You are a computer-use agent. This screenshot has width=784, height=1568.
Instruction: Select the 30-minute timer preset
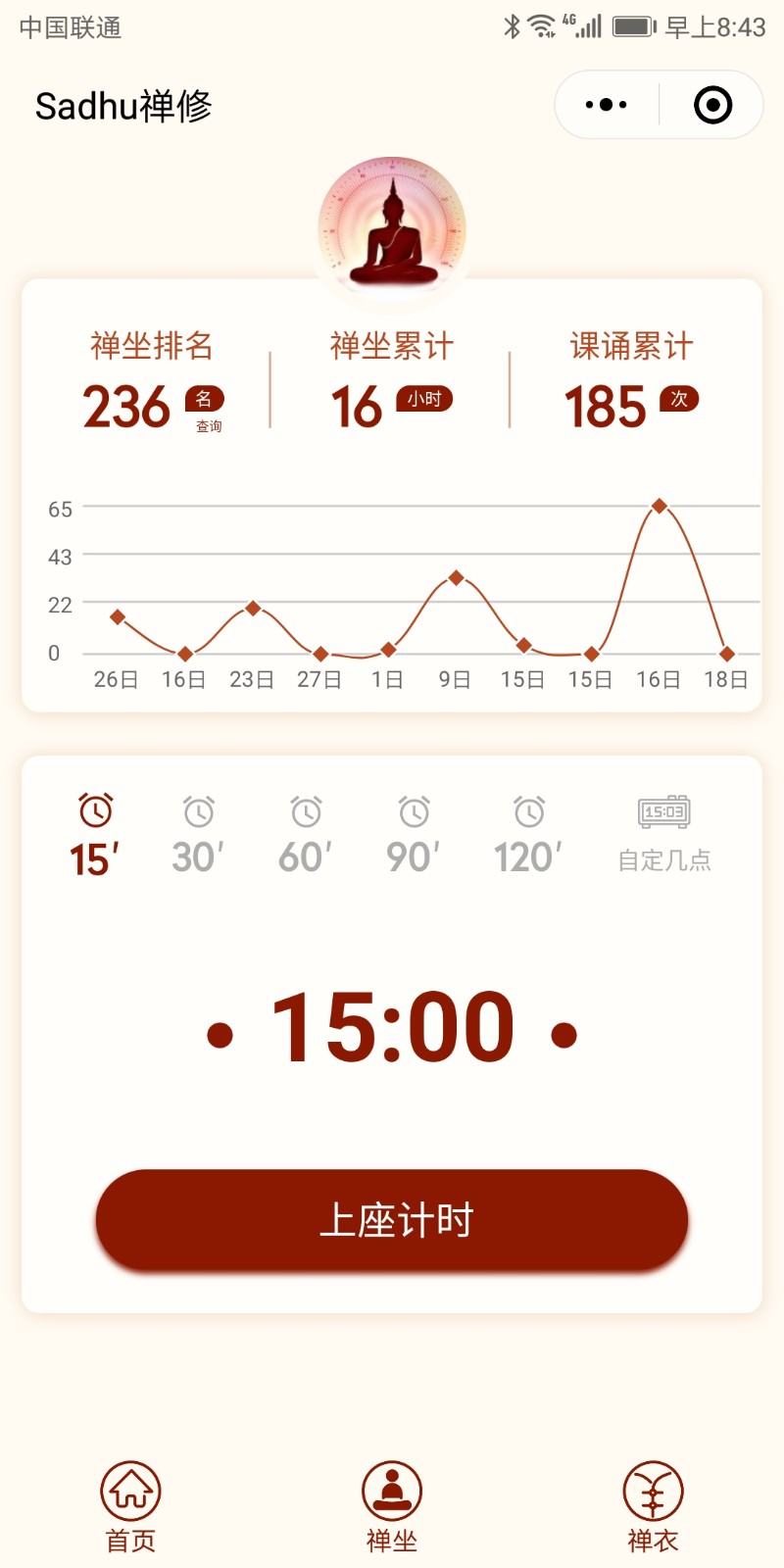pyautogui.click(x=198, y=836)
